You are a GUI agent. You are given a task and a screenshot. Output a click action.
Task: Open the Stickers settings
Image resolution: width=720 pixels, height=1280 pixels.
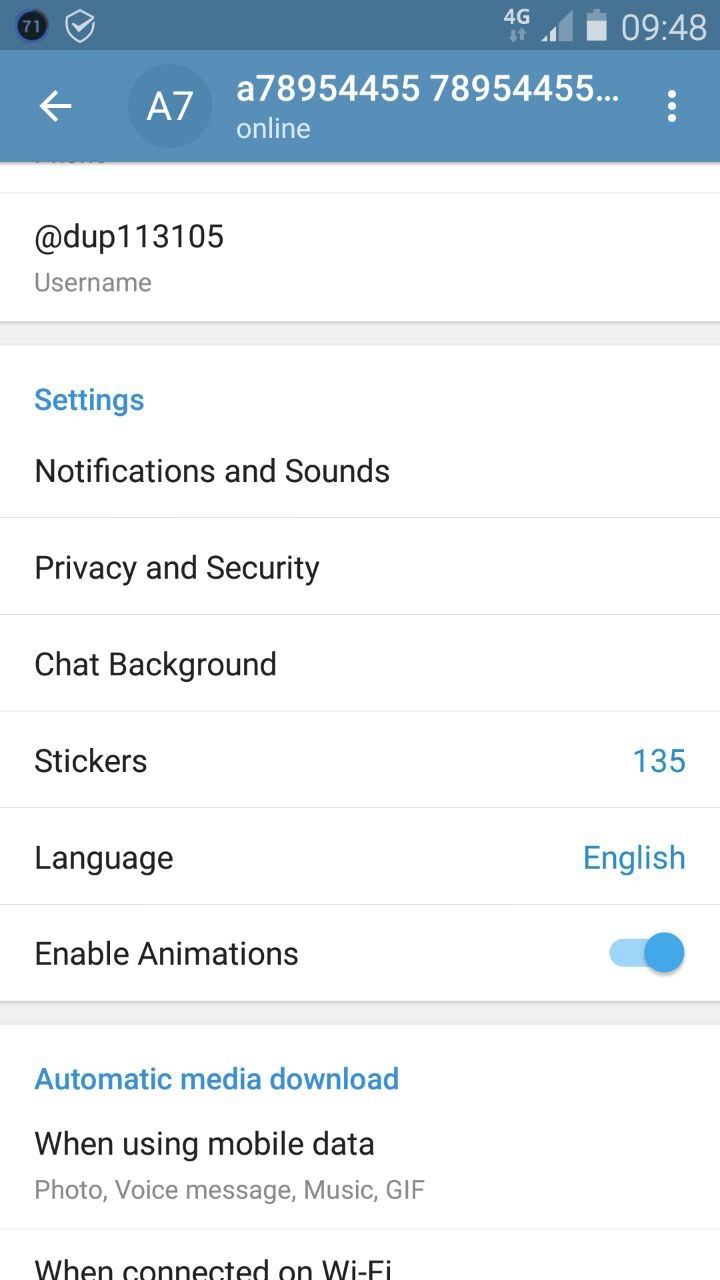point(360,760)
